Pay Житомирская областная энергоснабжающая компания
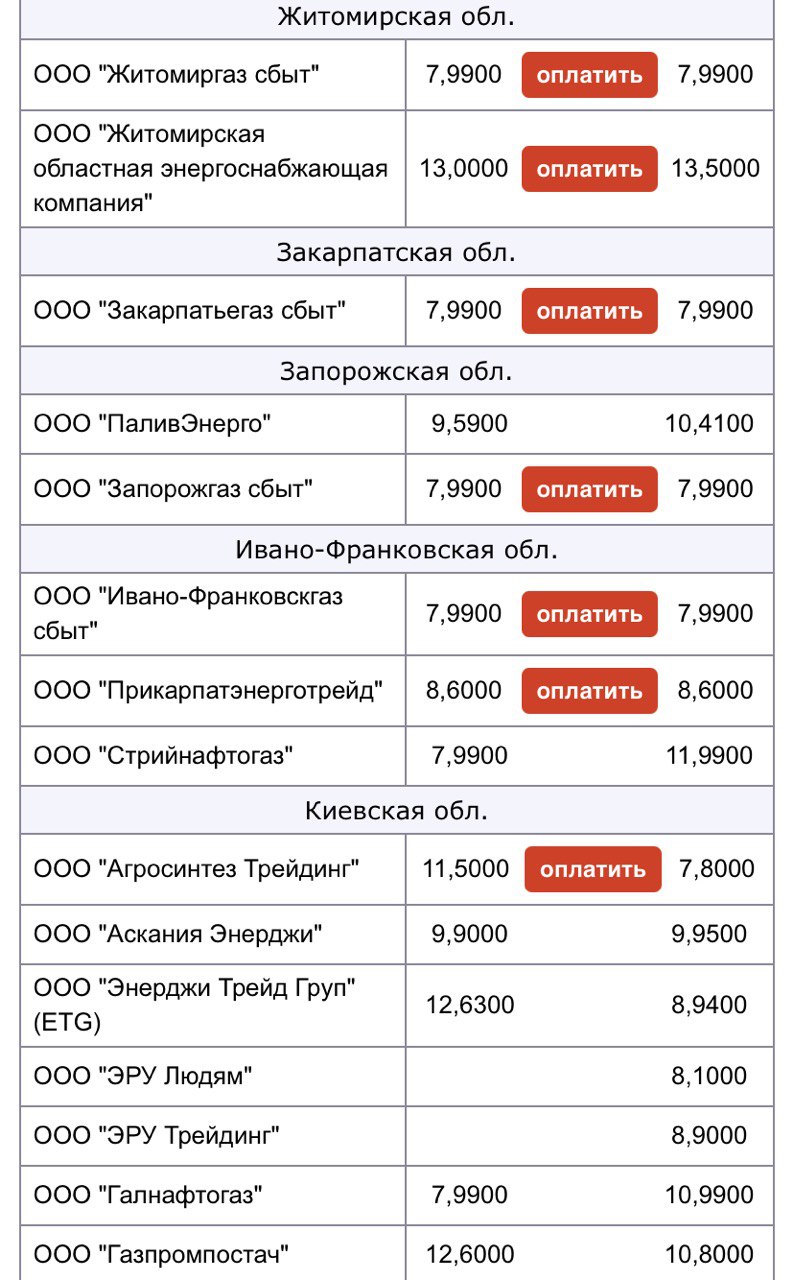This screenshot has height=1280, width=794. pos(589,169)
